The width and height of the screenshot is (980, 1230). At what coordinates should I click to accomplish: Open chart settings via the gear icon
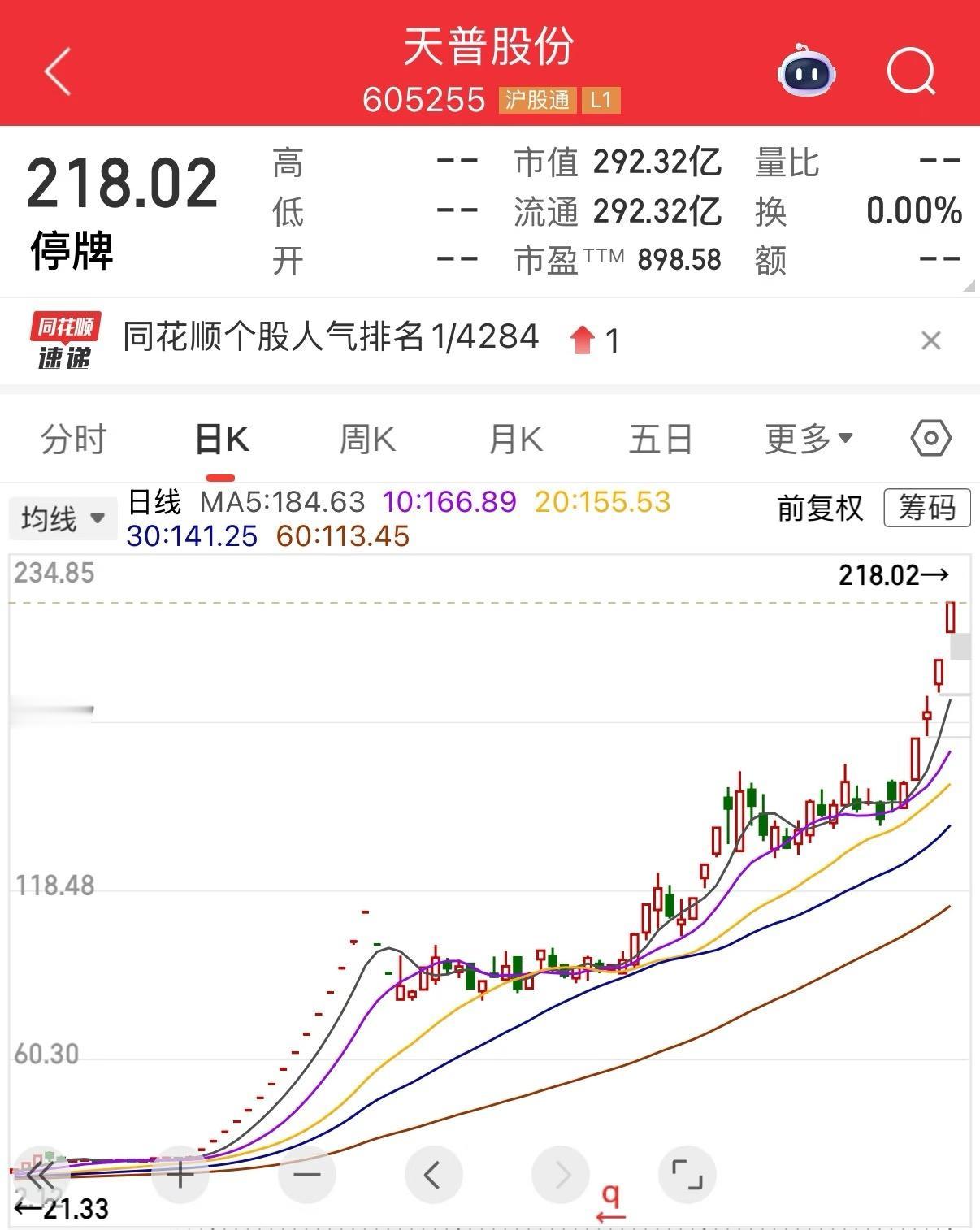pyautogui.click(x=930, y=437)
